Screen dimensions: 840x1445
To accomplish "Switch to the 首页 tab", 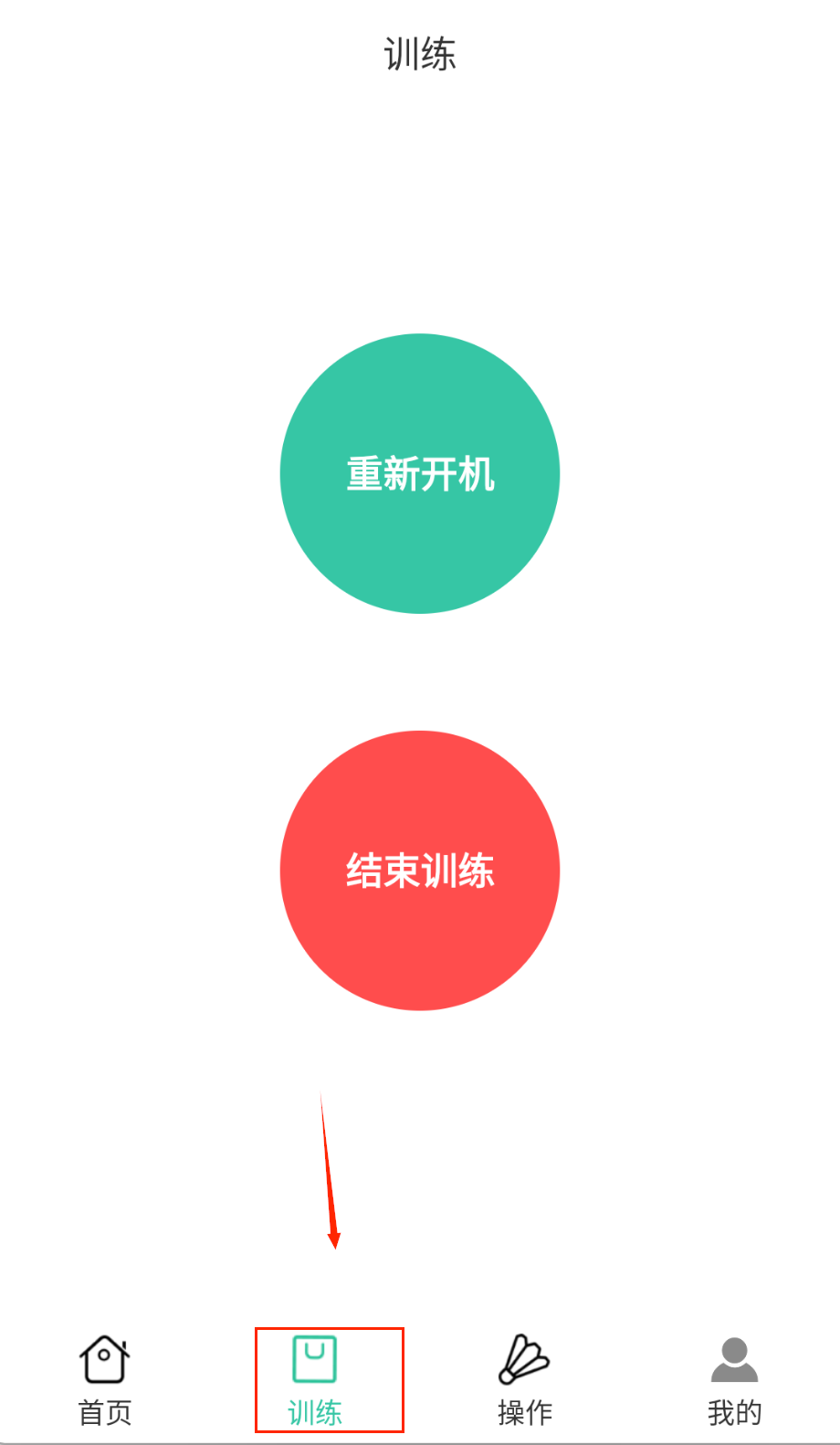I will point(105,1380).
